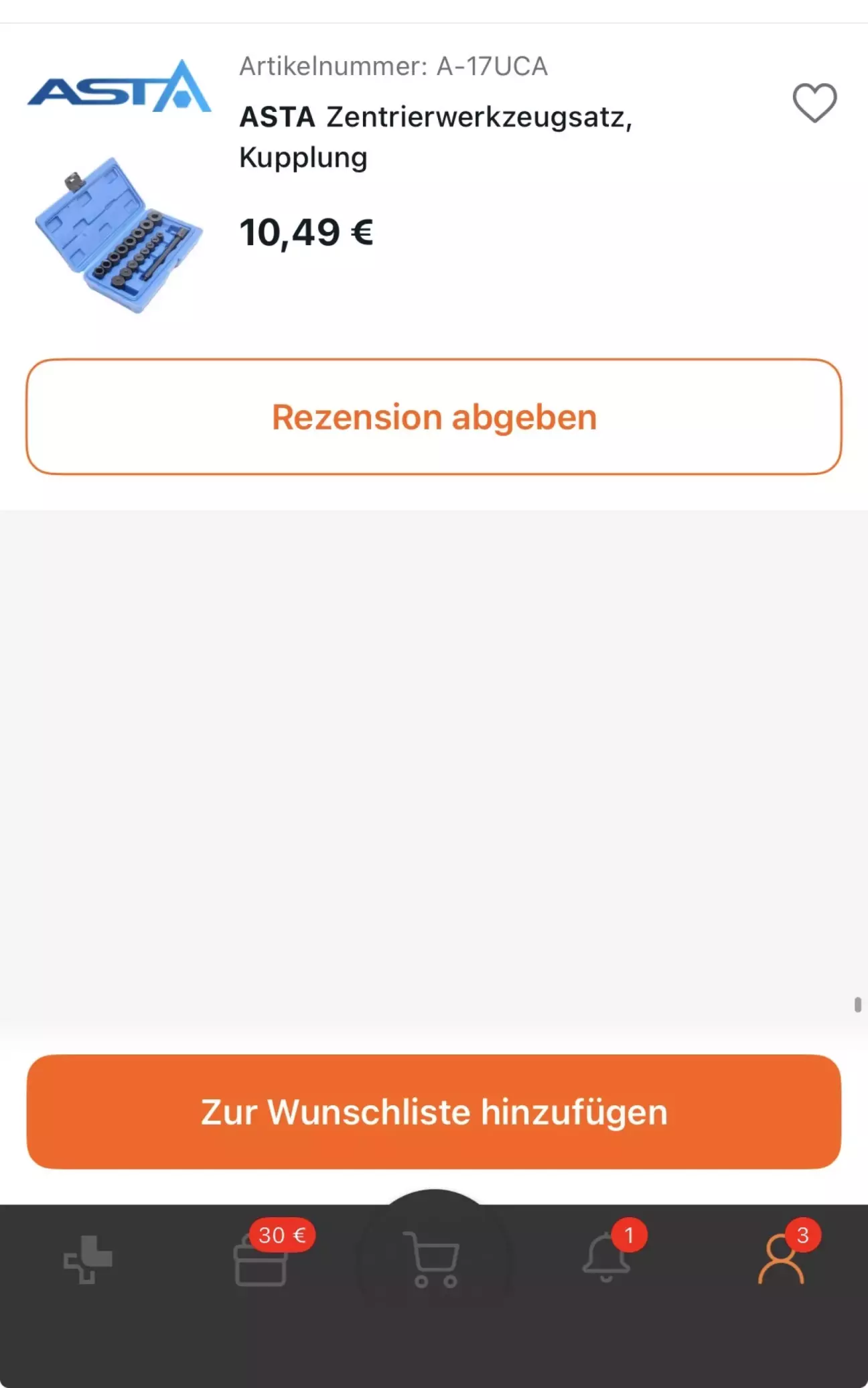Viewport: 868px width, 1388px height.
Task: Open the bonus box with 30 € badge
Action: click(261, 1261)
